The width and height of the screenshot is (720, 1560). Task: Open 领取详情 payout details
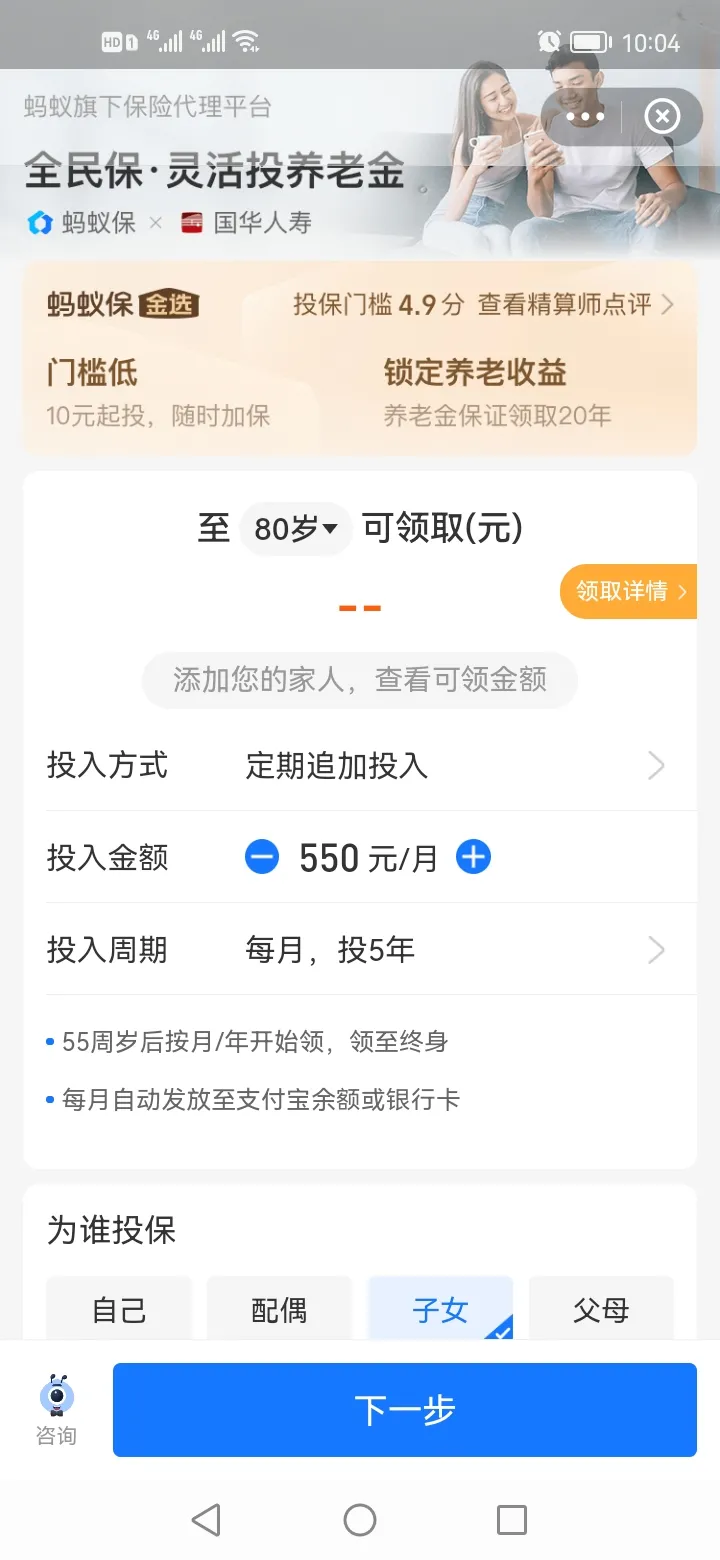pyautogui.click(x=628, y=591)
